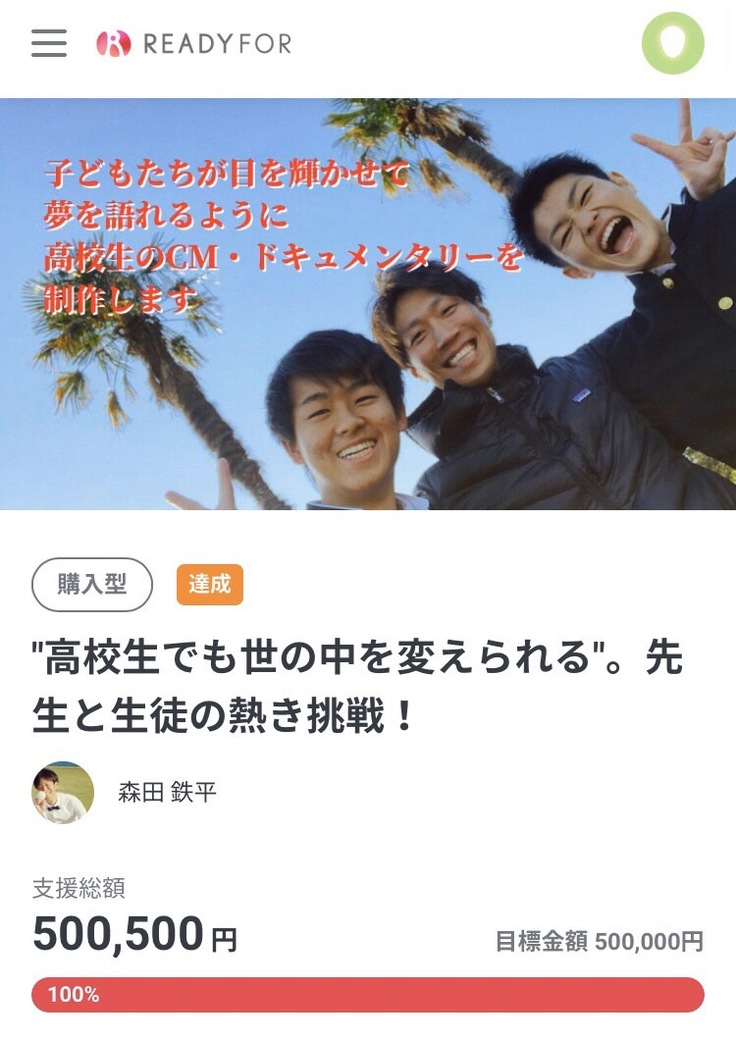
Task: Open the project's main photo
Action: [x=368, y=304]
